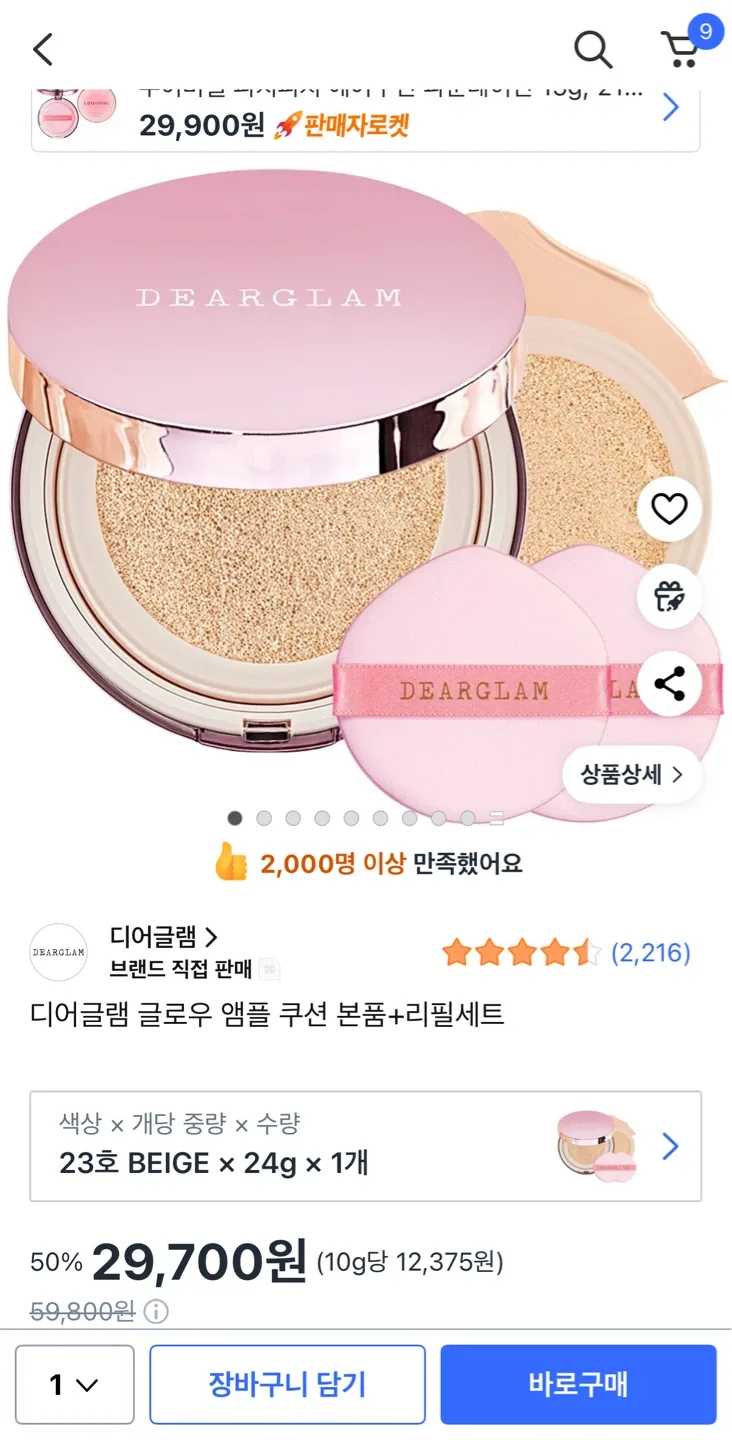Tap the gift icon on the product image

(669, 597)
